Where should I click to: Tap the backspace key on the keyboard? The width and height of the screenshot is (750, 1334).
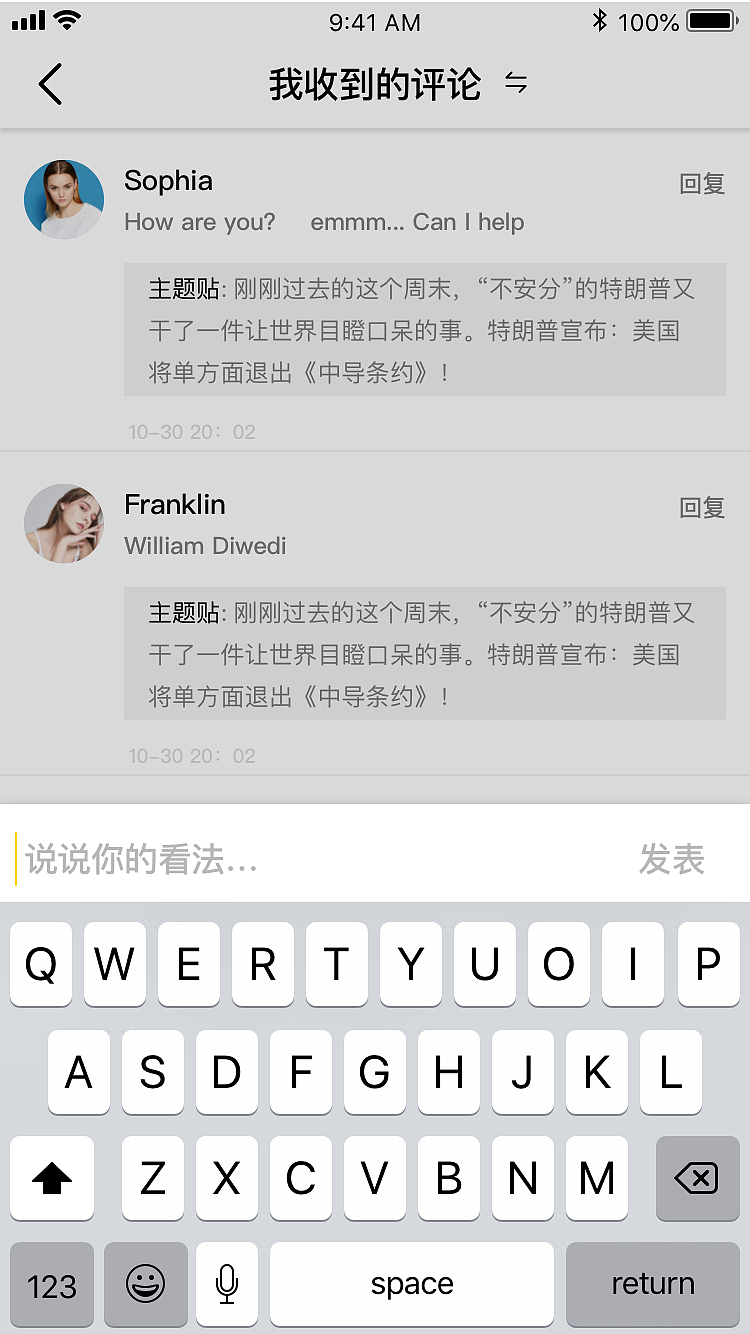tap(697, 1179)
